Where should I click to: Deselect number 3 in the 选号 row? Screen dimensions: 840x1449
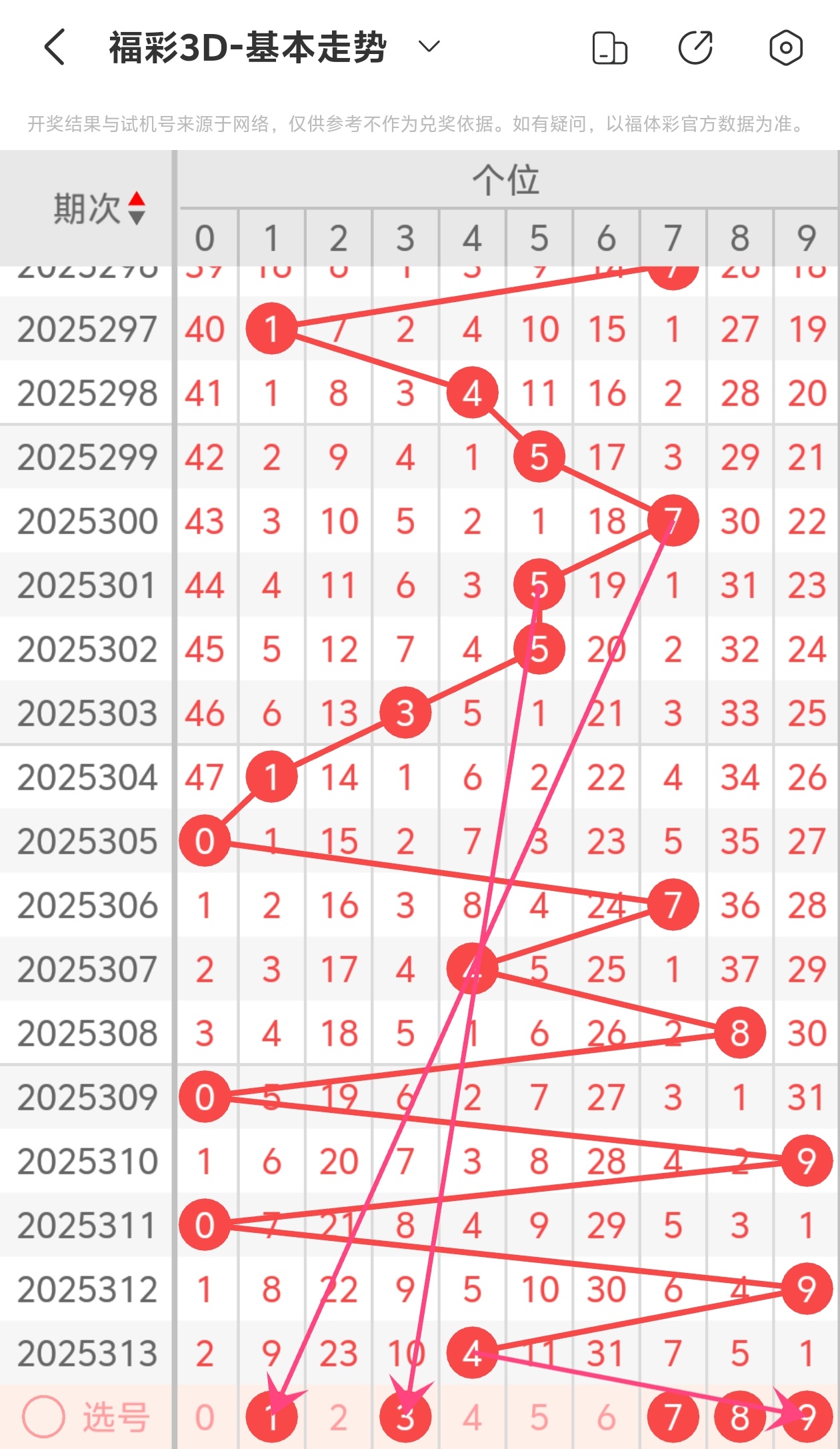tap(405, 1418)
